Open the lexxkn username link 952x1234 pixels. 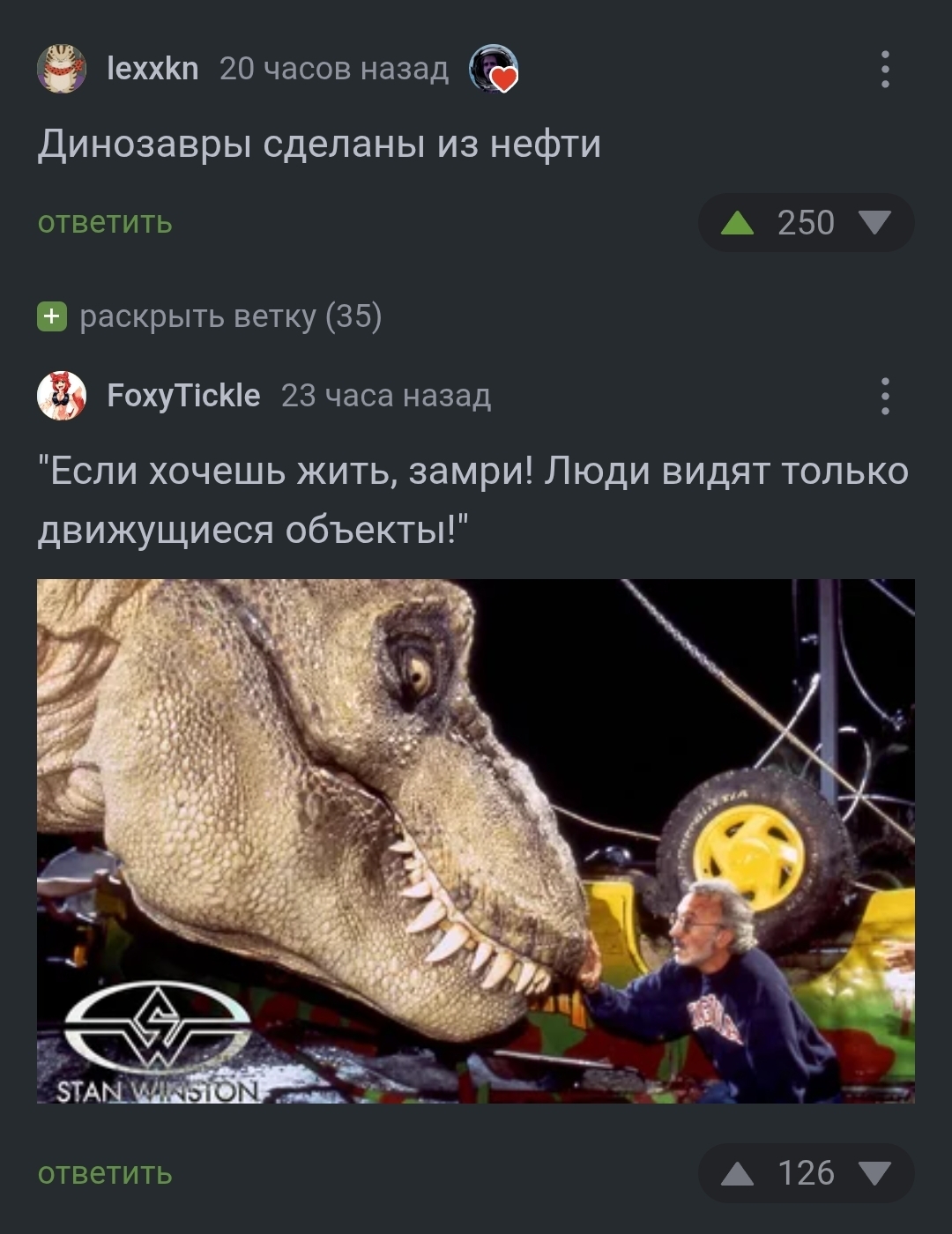(152, 68)
